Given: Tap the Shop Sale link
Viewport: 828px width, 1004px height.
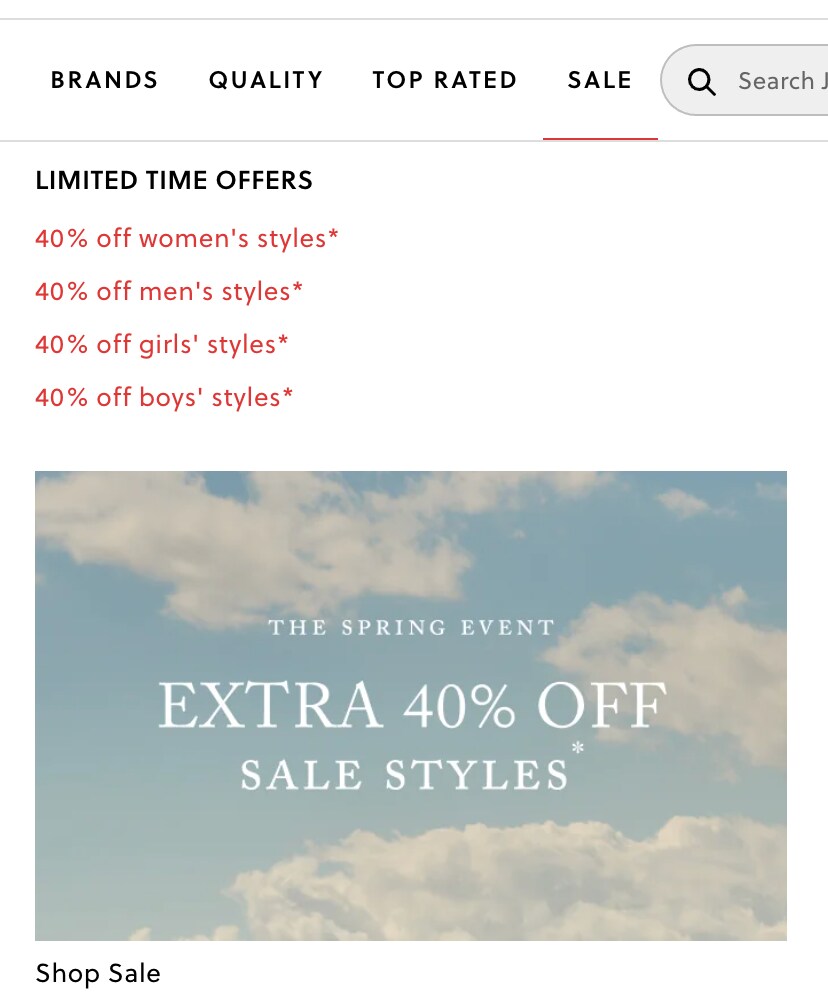Looking at the screenshot, I should tap(98, 973).
